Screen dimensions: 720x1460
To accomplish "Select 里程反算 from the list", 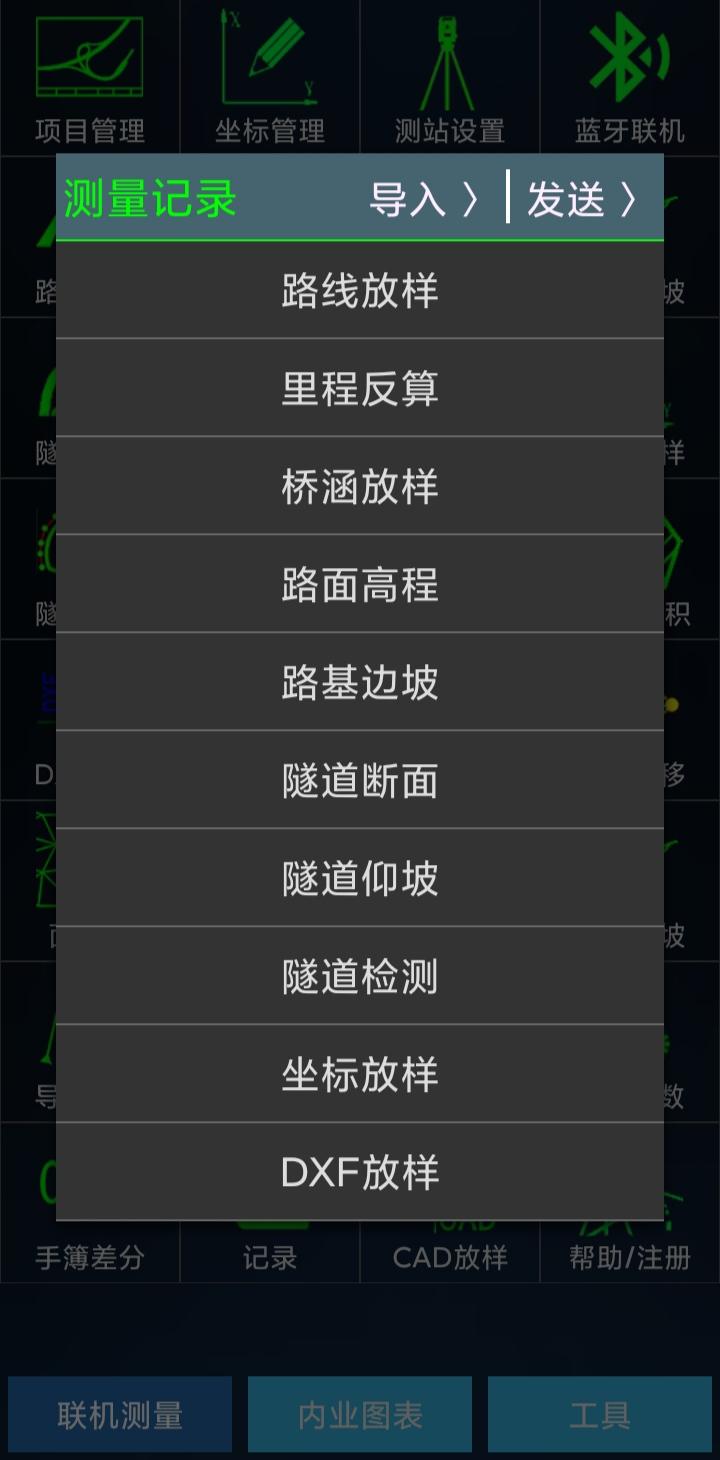I will click(x=360, y=388).
